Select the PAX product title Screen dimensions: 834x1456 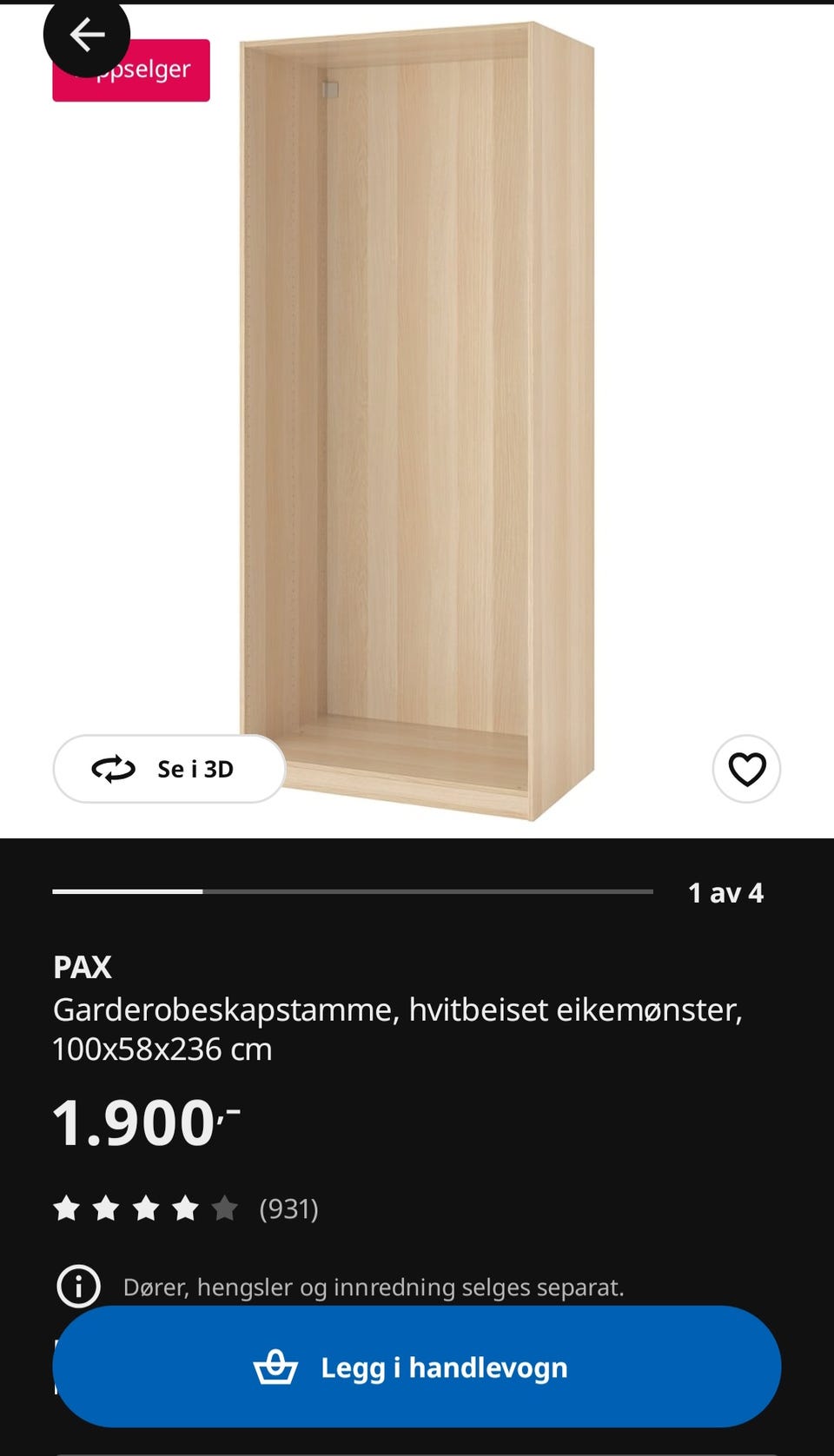(83, 967)
